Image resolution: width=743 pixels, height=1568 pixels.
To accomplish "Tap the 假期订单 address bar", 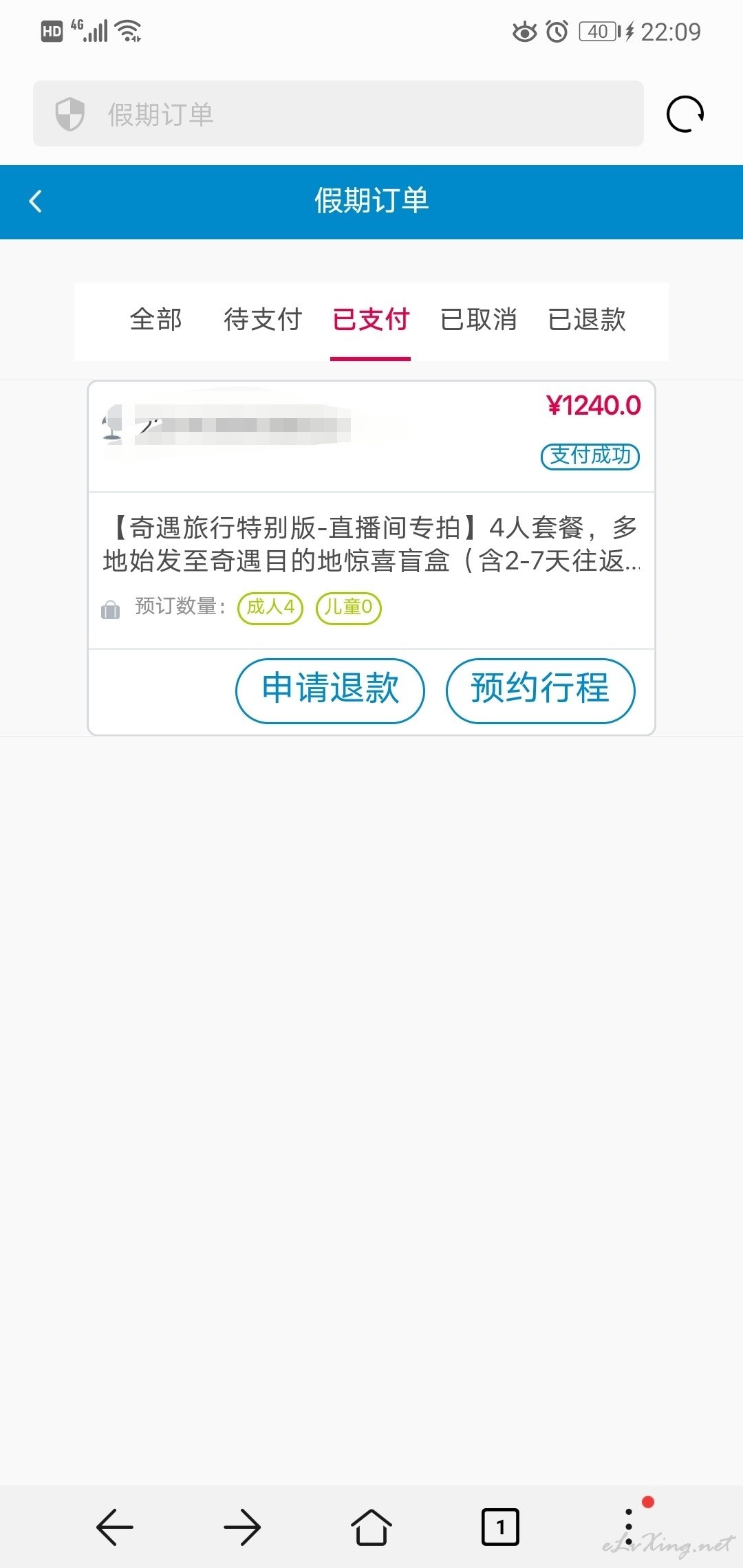I will coord(338,113).
